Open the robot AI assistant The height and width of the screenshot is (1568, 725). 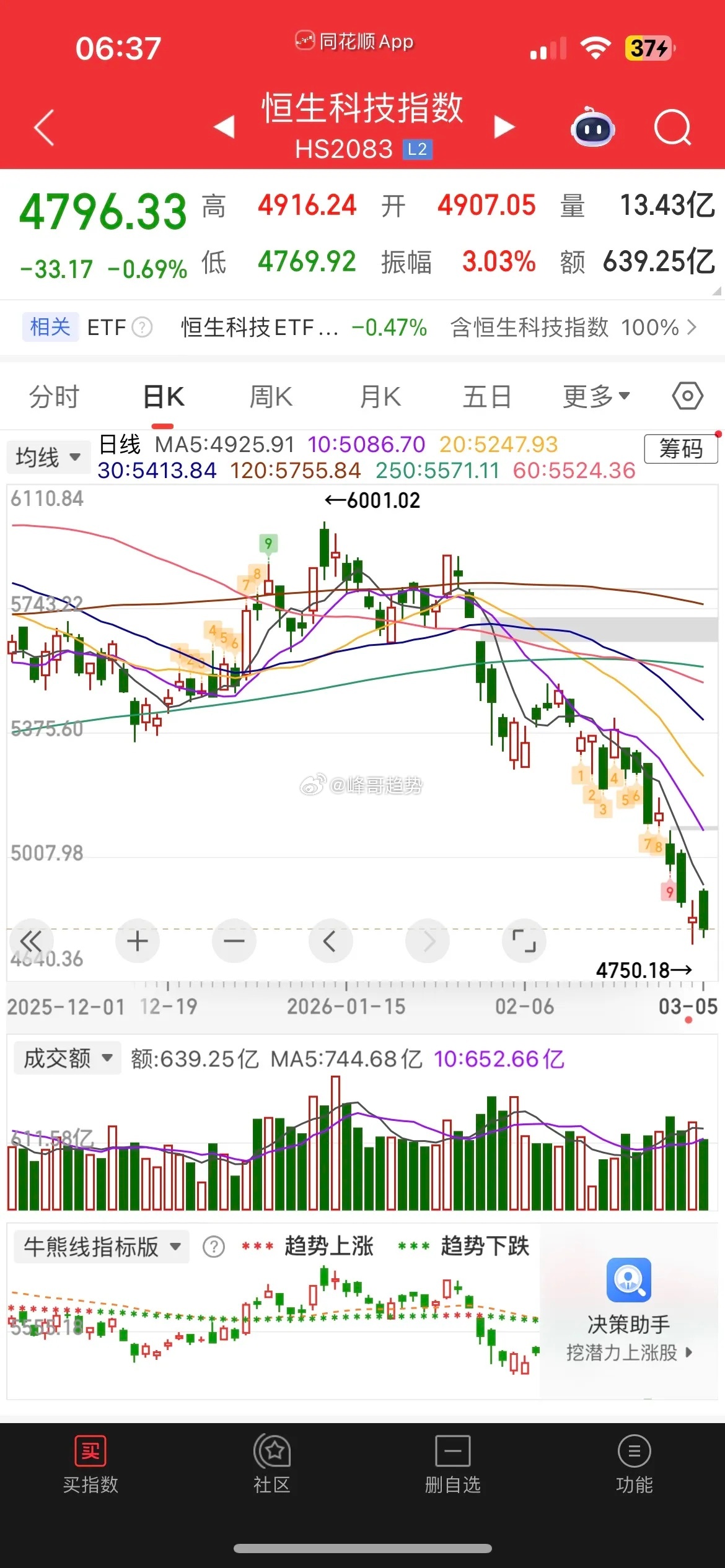click(592, 128)
